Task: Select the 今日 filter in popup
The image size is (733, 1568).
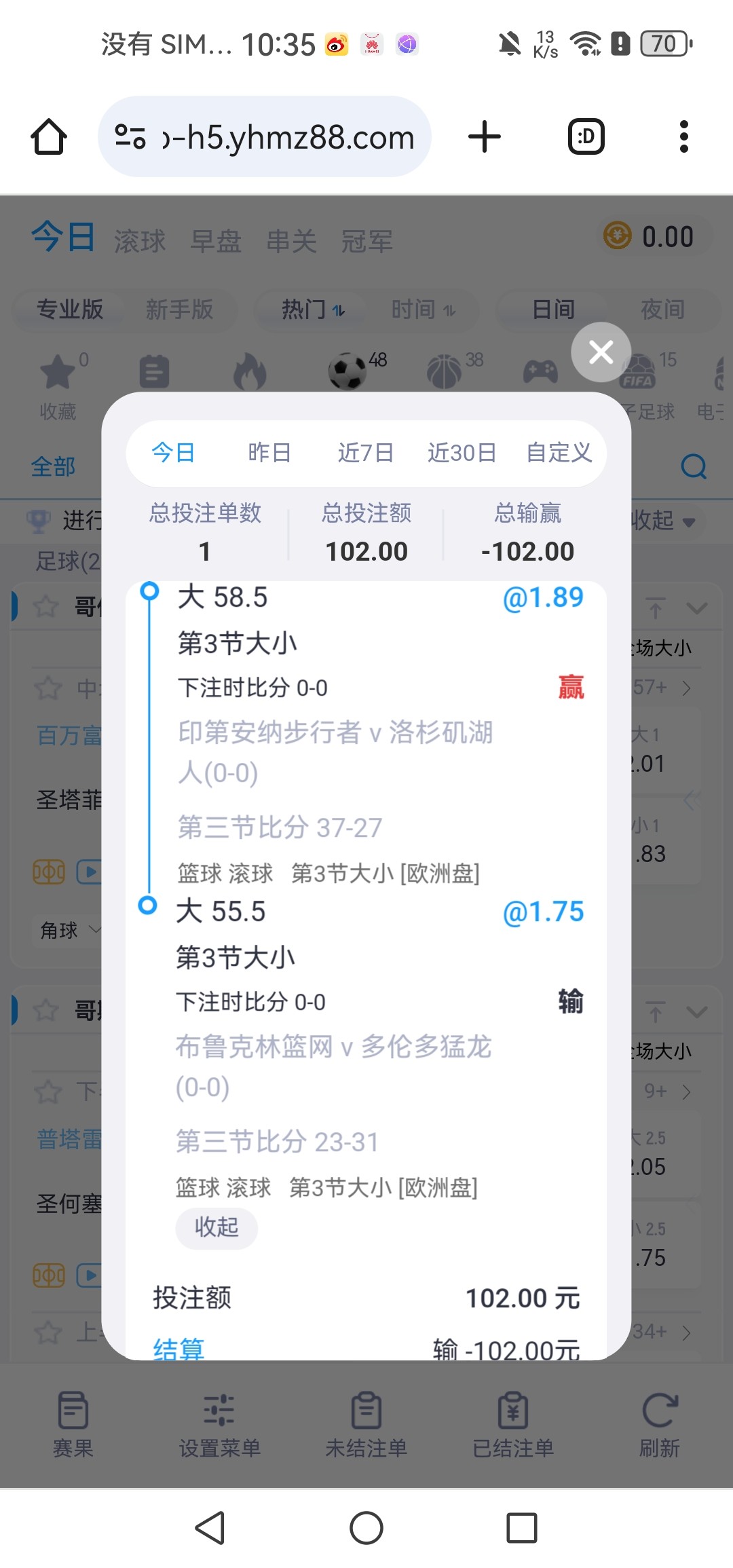Action: pos(173,452)
